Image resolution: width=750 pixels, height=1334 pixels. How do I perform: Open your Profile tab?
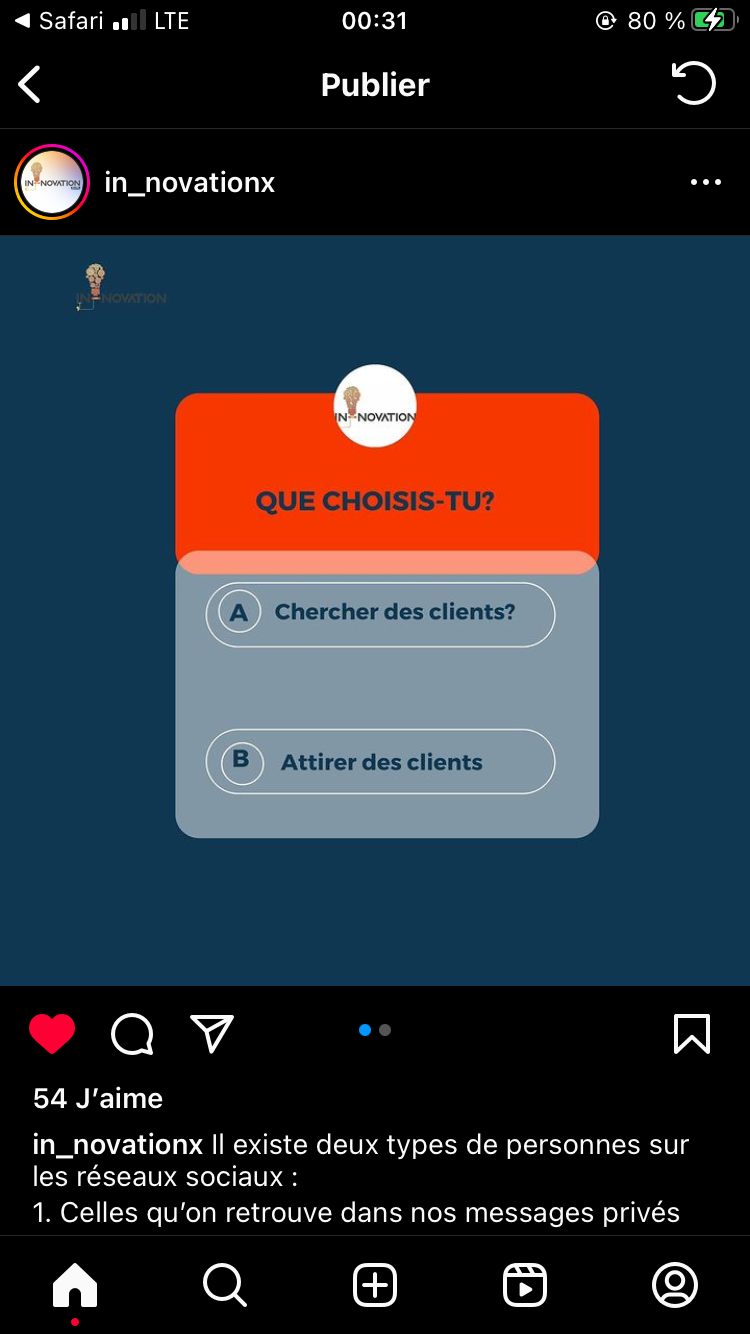[675, 1285]
